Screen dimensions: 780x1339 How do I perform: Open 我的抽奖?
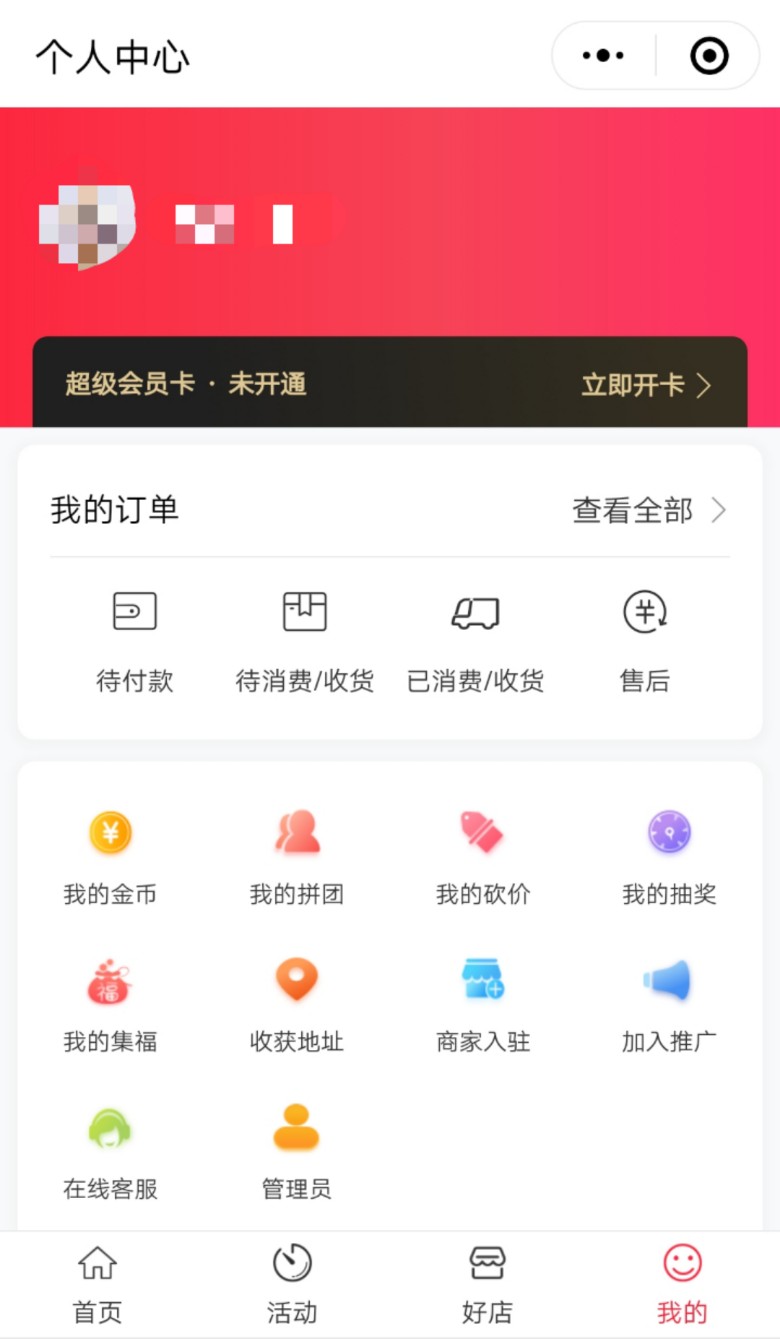click(x=669, y=857)
